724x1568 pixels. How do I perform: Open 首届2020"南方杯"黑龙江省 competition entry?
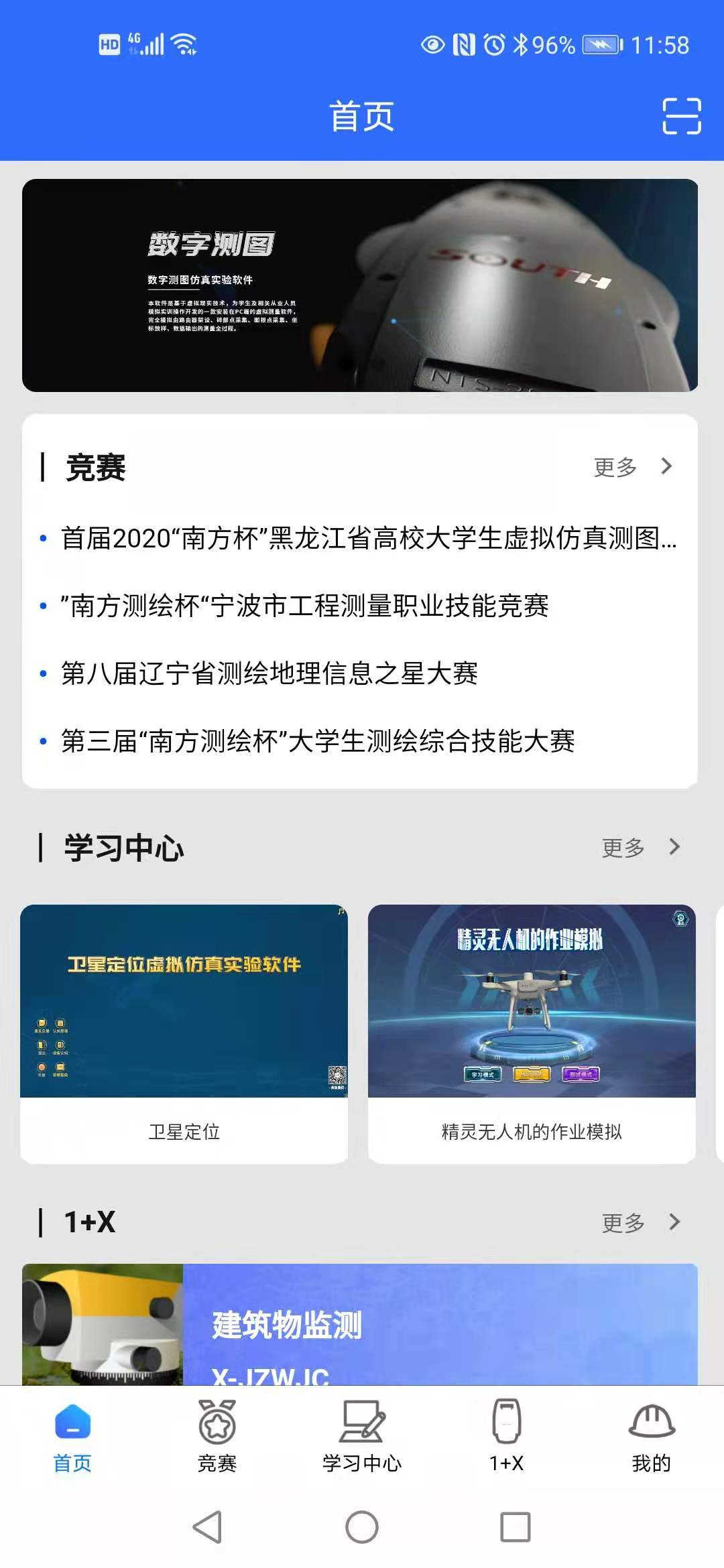368,538
